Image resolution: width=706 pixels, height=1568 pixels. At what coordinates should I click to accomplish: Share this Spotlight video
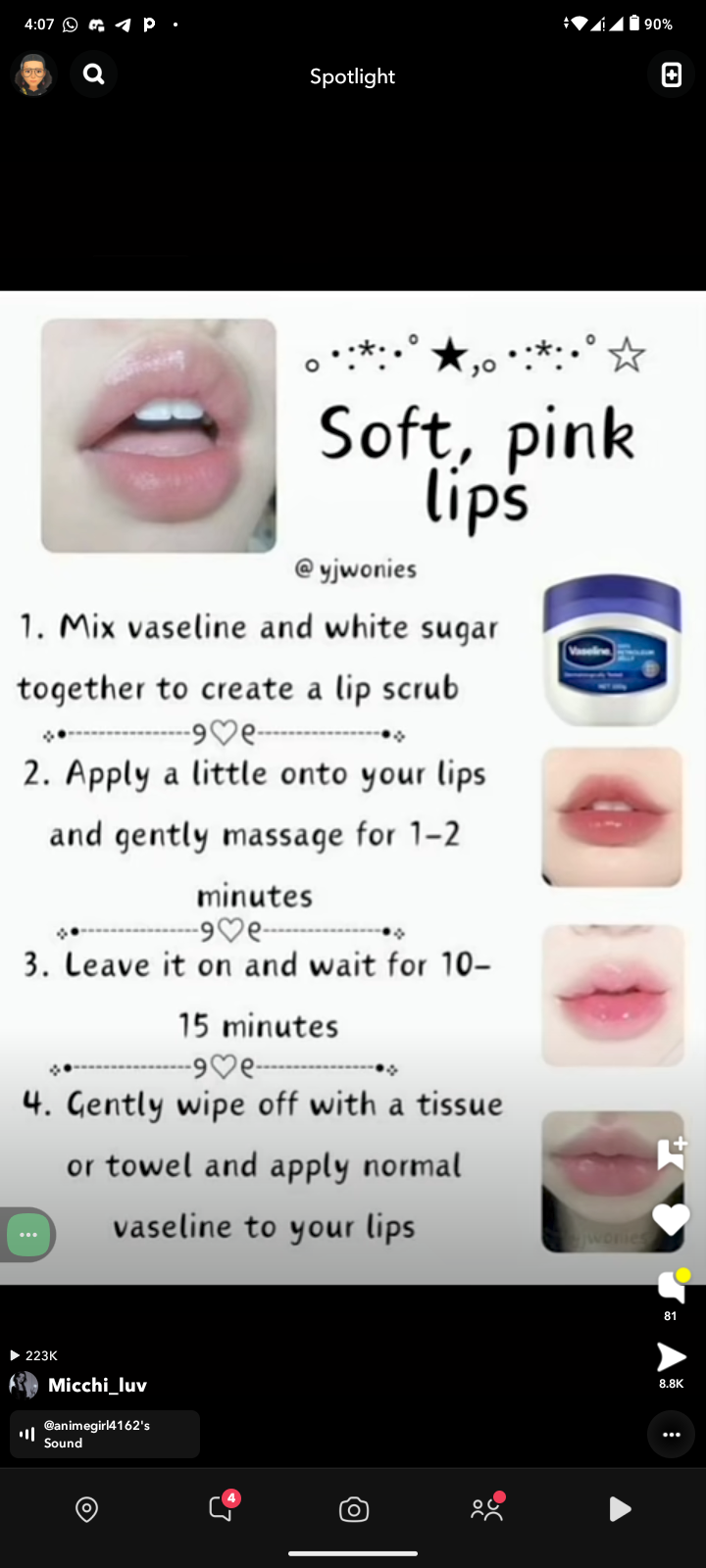coord(672,1357)
